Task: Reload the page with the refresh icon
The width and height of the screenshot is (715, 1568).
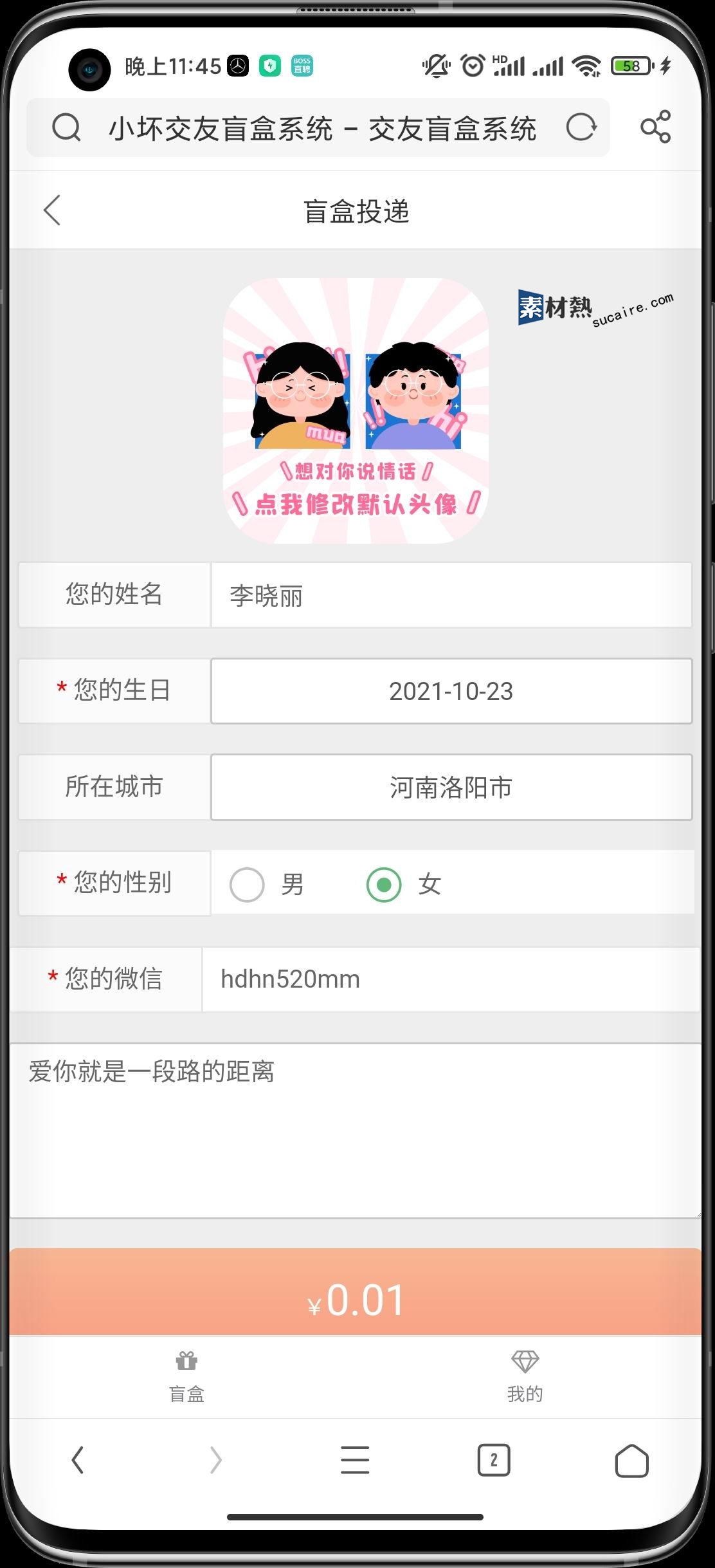Action: pos(581,127)
